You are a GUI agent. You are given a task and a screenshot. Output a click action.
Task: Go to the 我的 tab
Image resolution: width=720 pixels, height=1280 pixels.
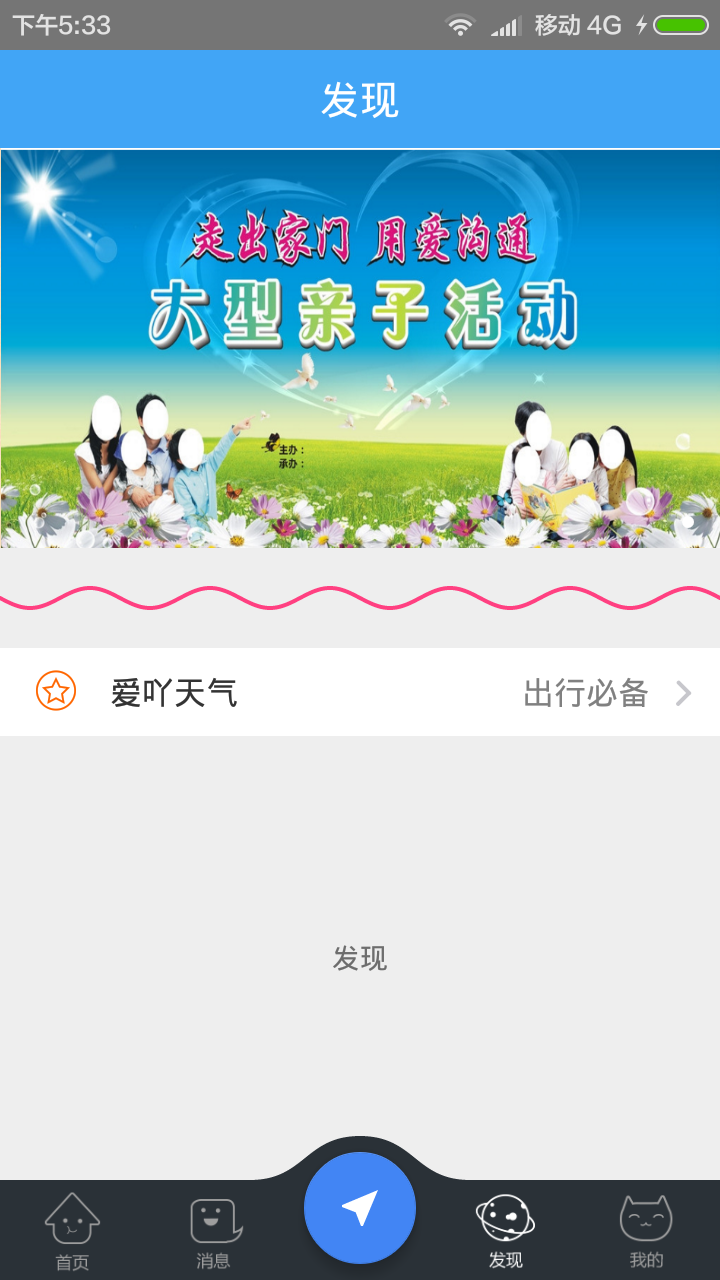point(646,1230)
